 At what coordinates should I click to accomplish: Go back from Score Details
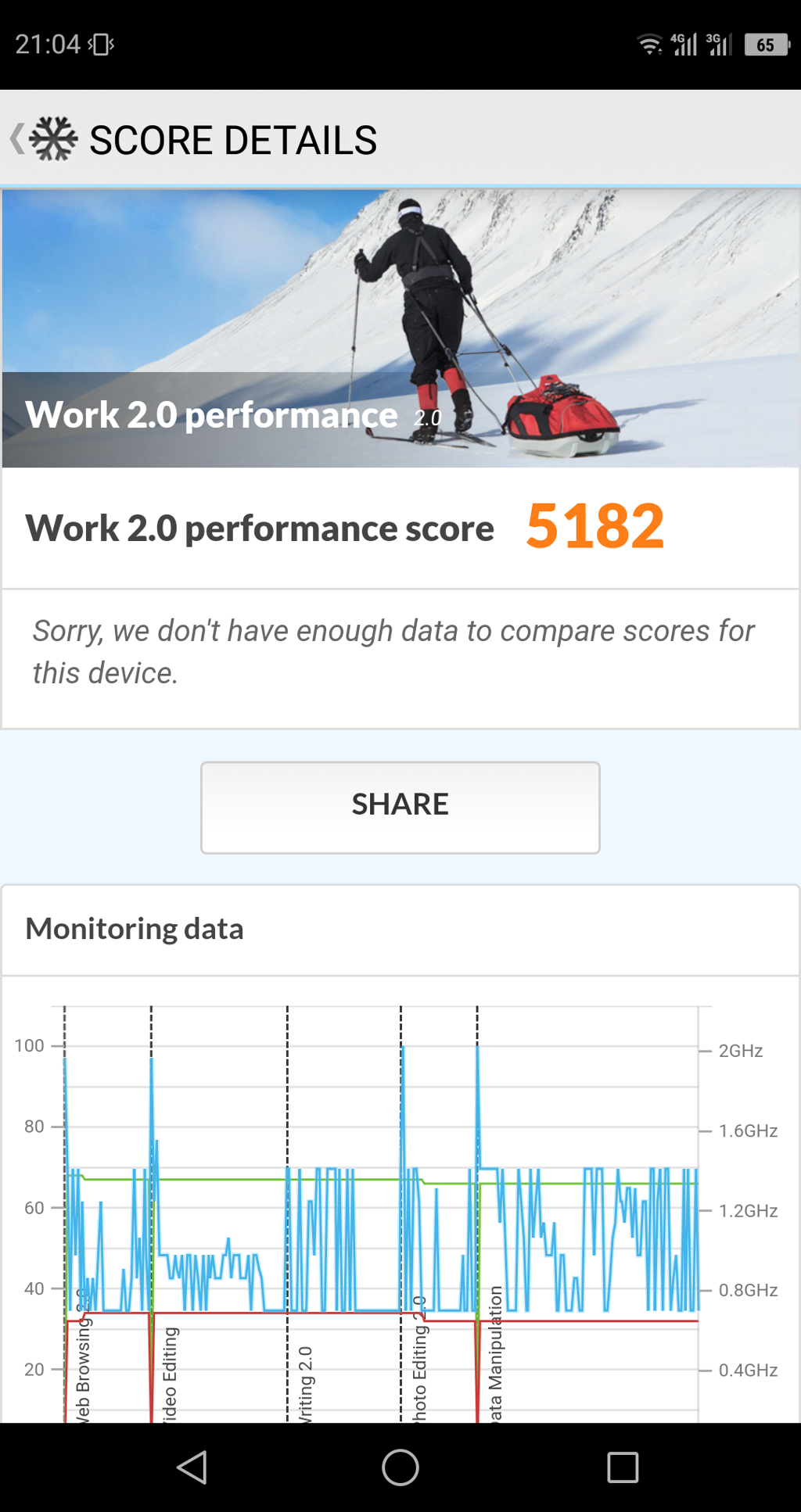click(x=19, y=139)
